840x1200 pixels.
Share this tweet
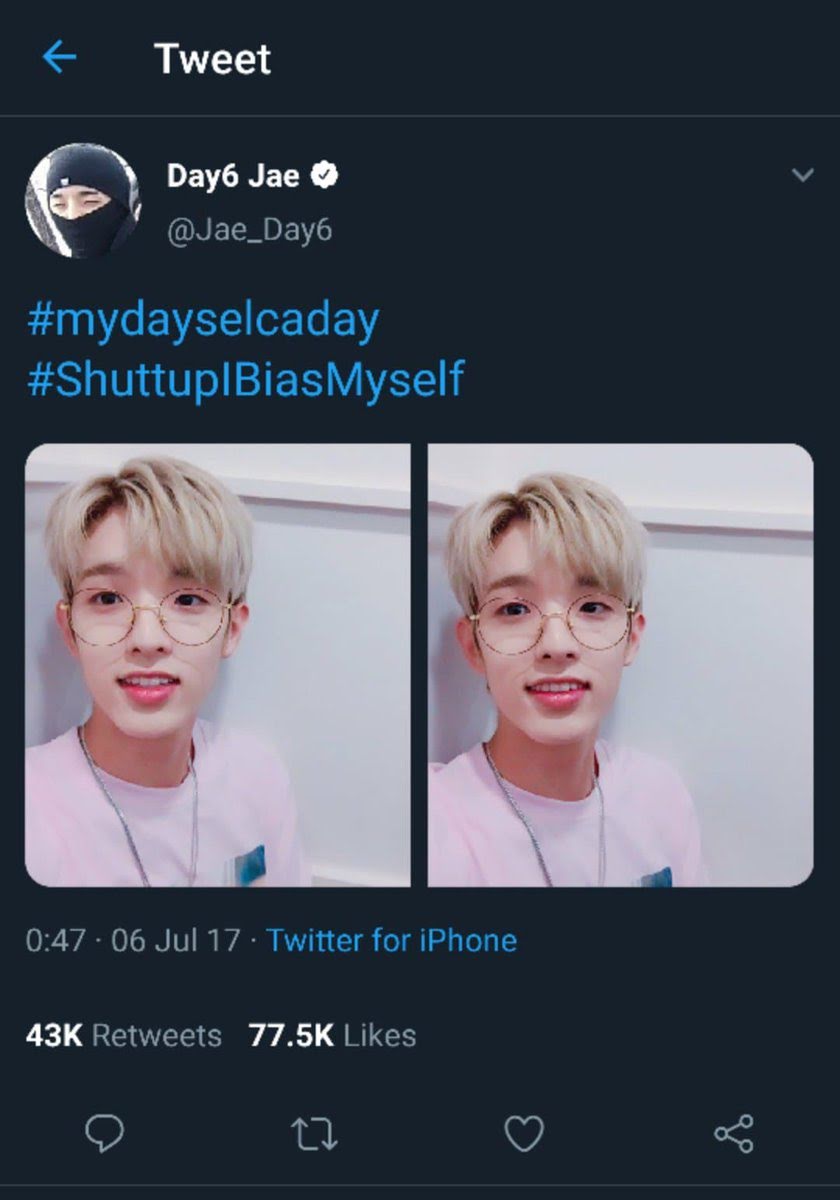coord(733,1134)
